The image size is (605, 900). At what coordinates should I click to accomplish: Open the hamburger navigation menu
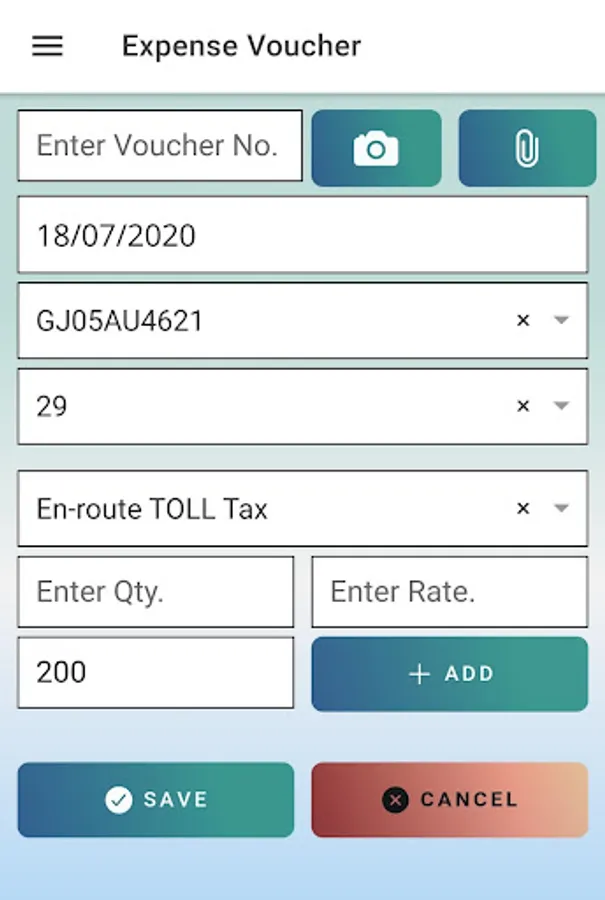click(47, 46)
